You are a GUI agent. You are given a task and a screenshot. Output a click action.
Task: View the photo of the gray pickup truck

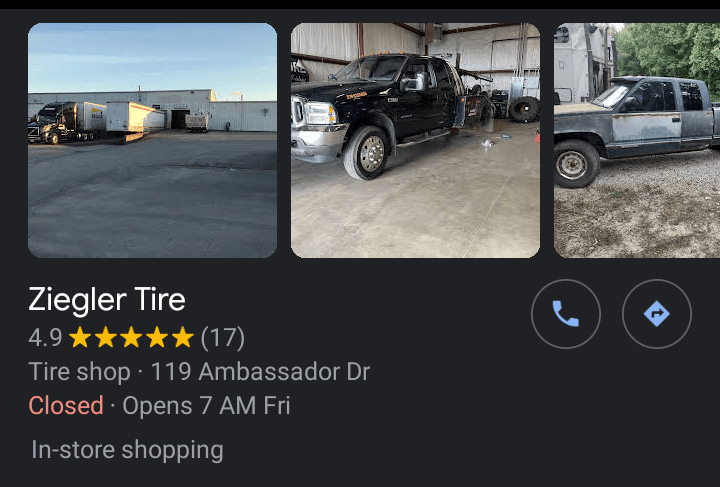637,140
